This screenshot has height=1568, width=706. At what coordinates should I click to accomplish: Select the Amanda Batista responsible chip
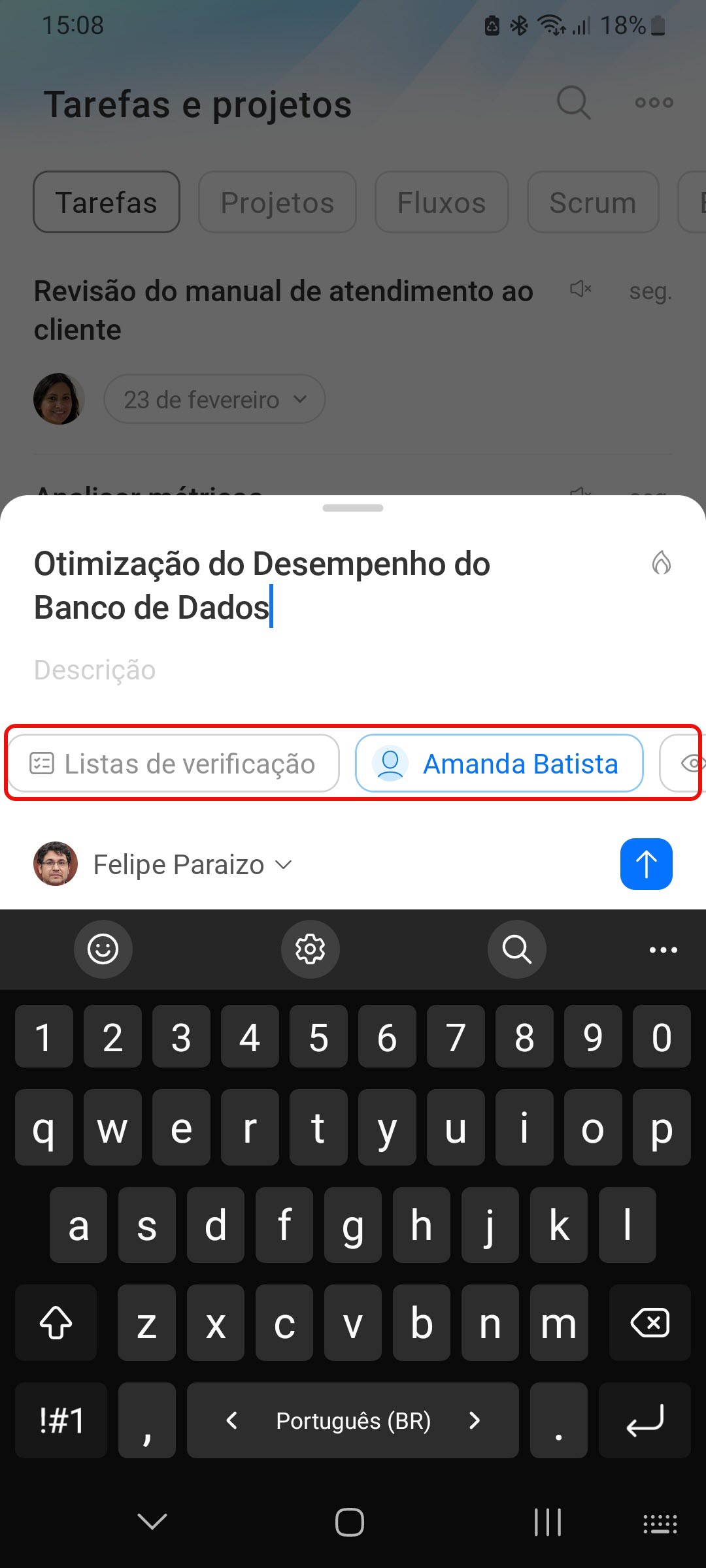tap(499, 764)
